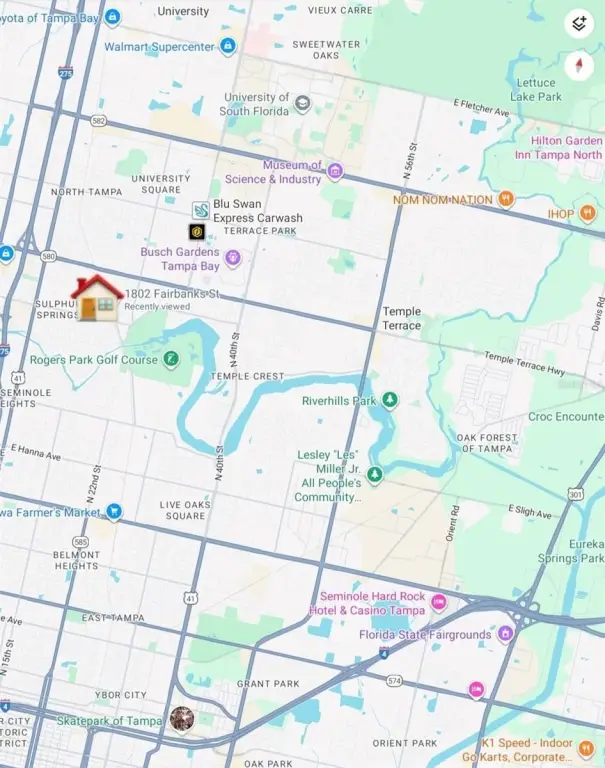Select Rogers Park Golf Course pin
Screen dimensions: 605x768
172,359
